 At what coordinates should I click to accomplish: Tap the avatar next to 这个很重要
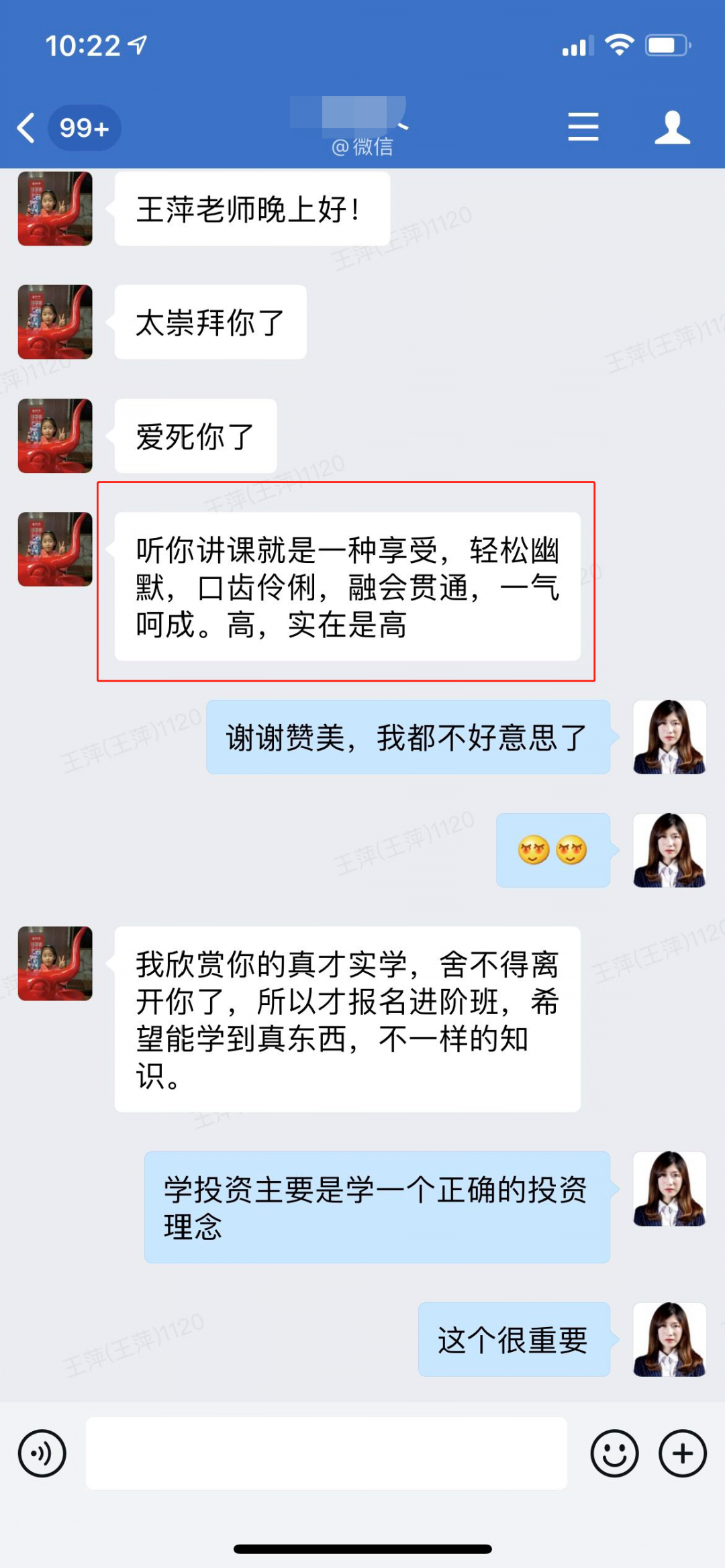click(669, 1340)
